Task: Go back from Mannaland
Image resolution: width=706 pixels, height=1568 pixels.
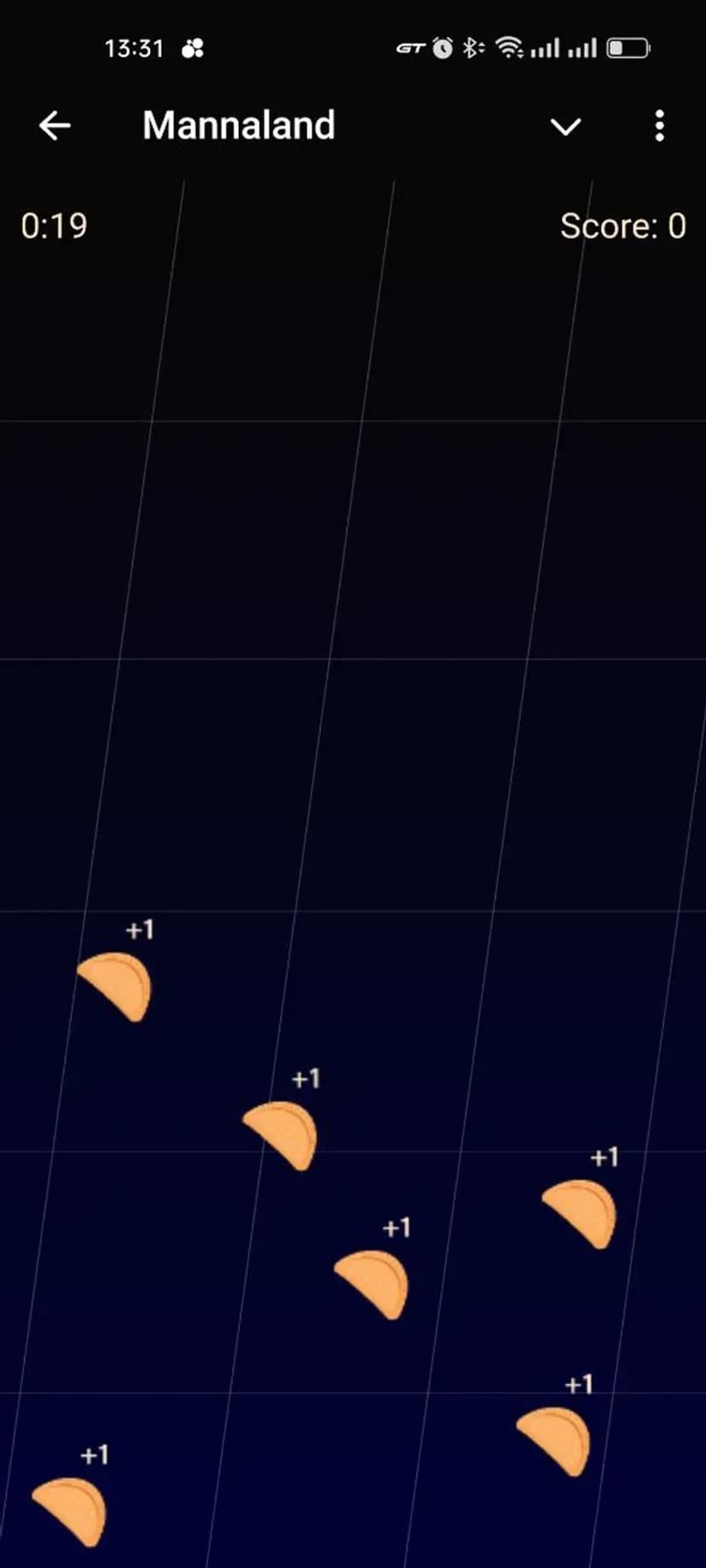Action: (x=55, y=126)
